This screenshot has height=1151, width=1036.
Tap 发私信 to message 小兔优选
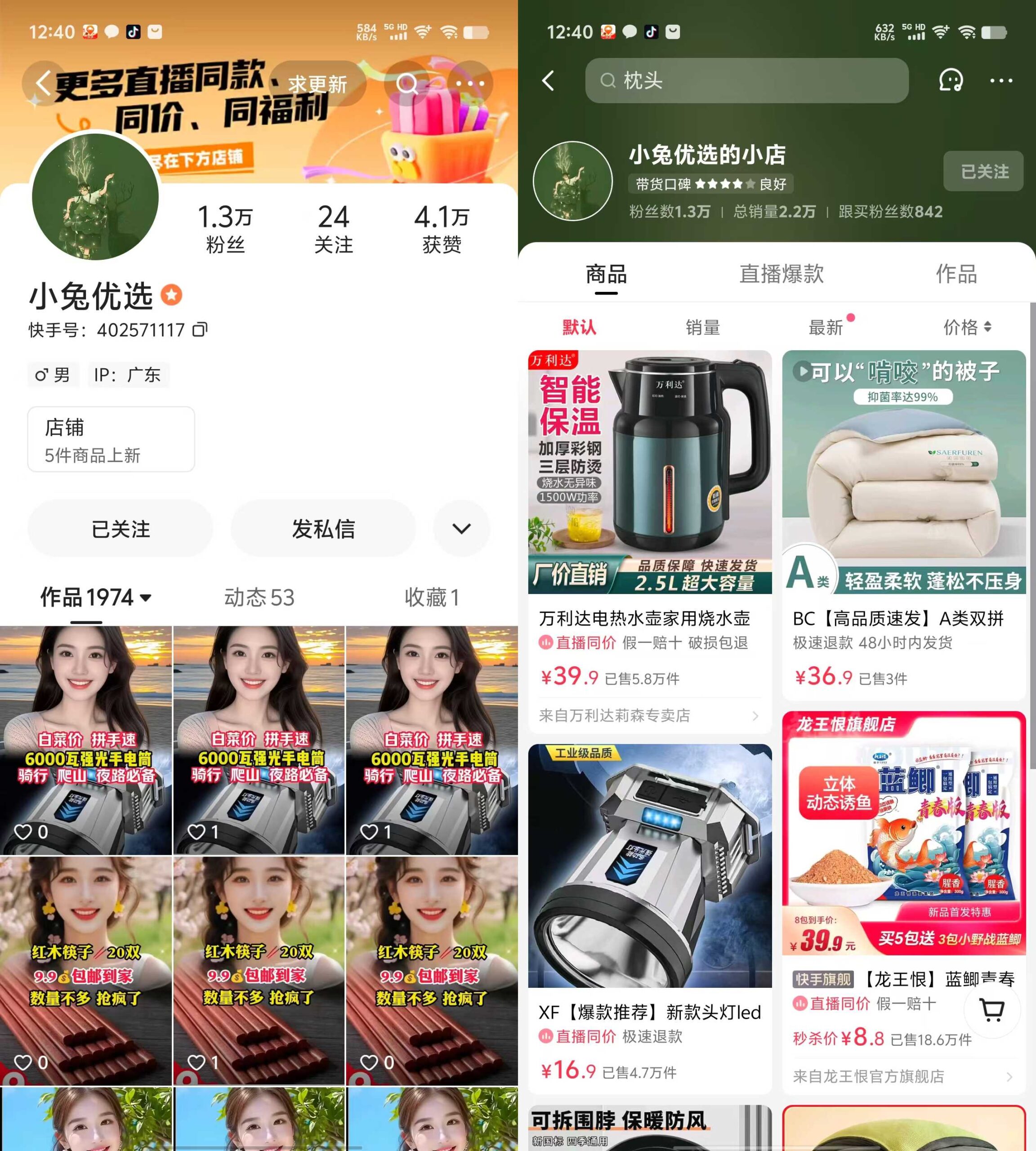click(323, 529)
